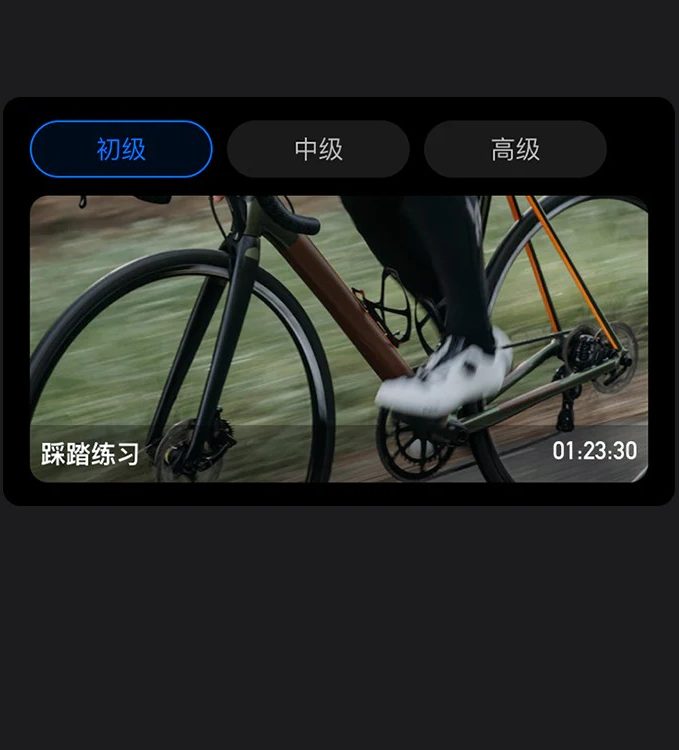Viewport: 679px width, 750px height.
Task: Switch to the 中级 tab
Action: click(x=318, y=149)
